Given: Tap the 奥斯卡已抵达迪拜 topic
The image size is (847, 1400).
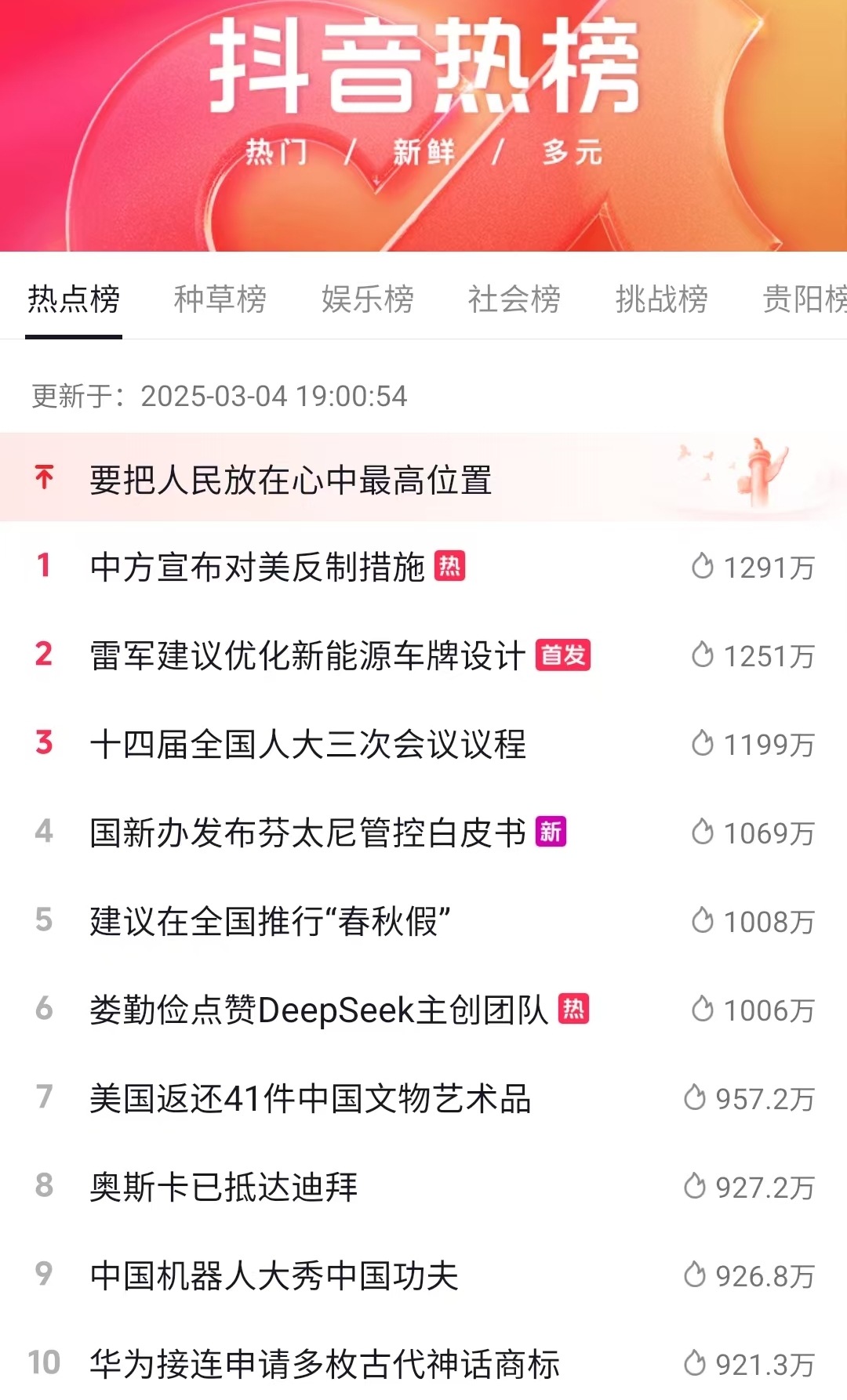Looking at the screenshot, I should tap(224, 1188).
